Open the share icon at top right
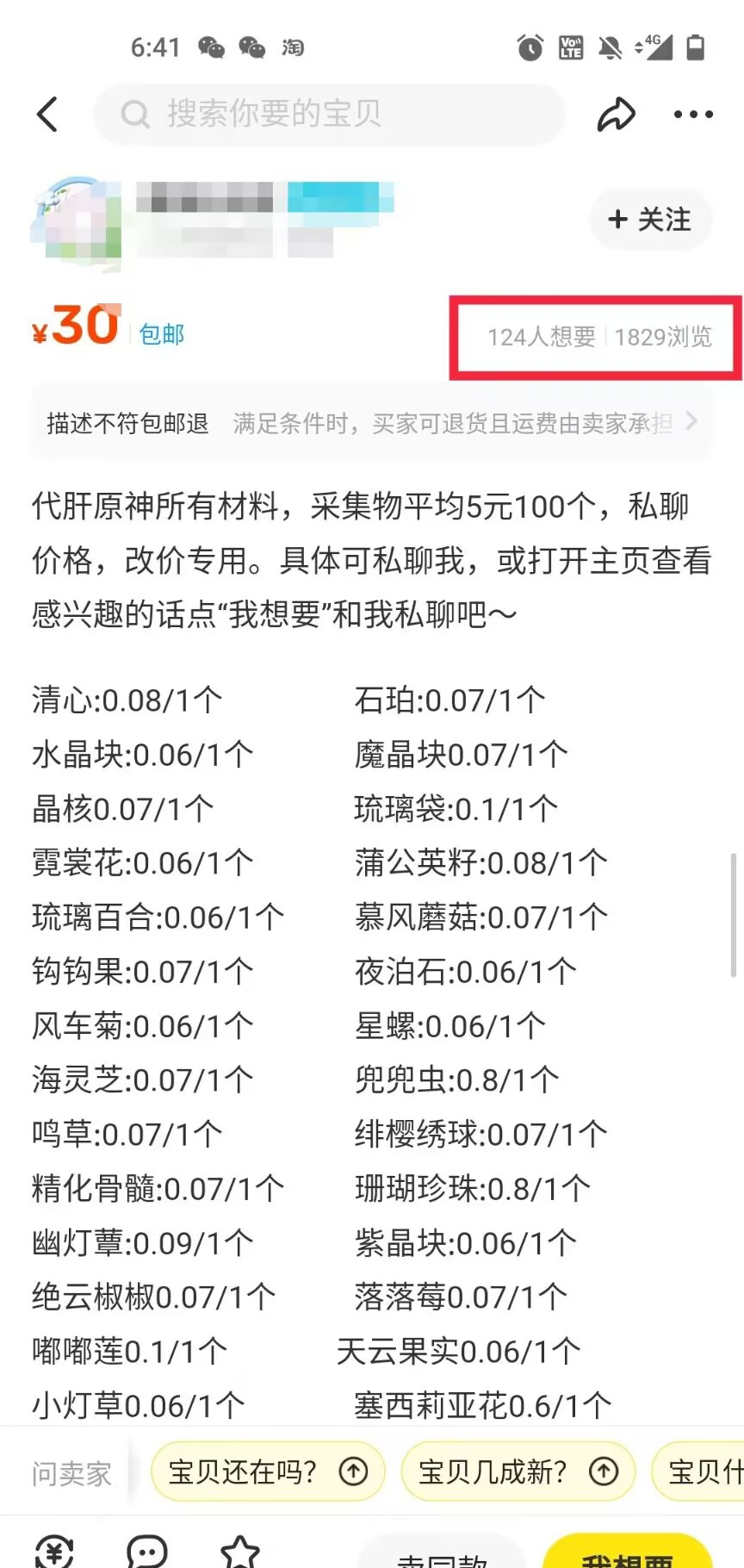Screen dimensions: 744x1568 [617, 112]
